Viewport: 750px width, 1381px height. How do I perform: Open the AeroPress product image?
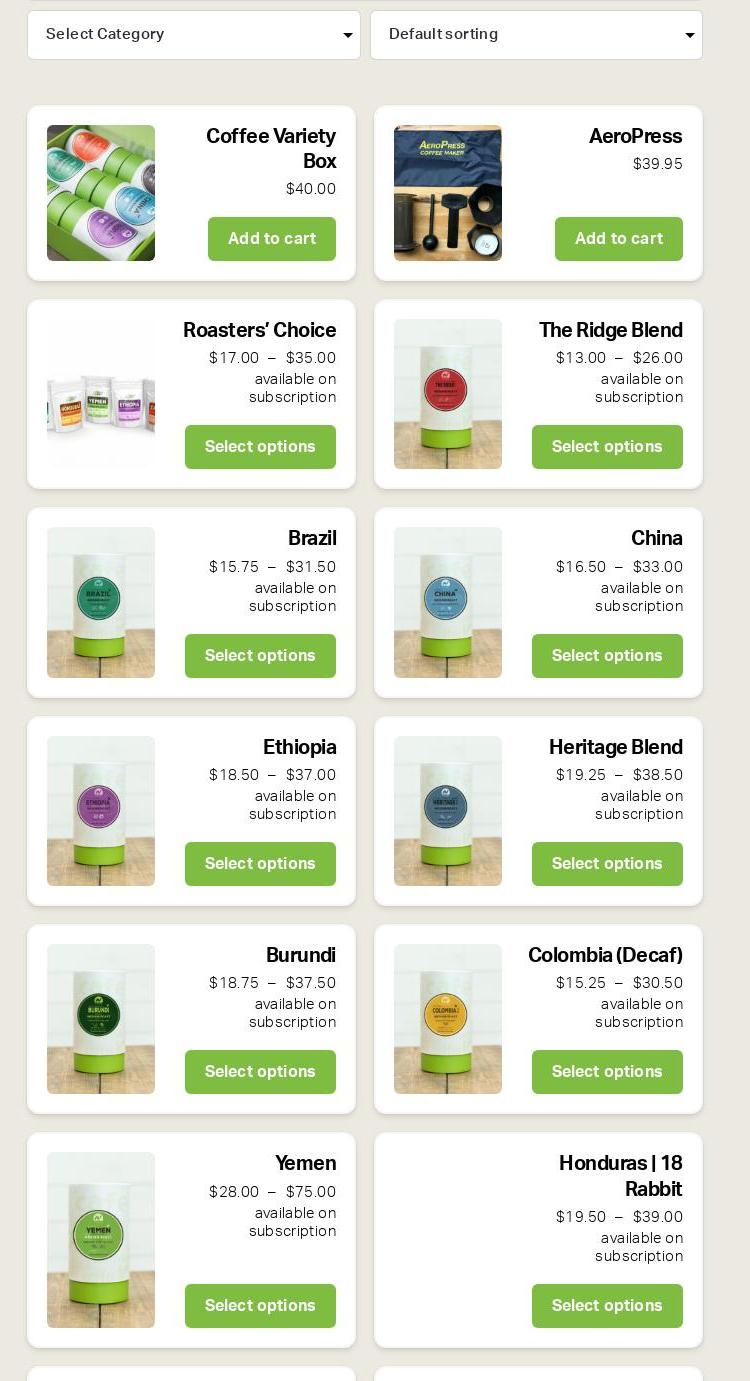(448, 193)
